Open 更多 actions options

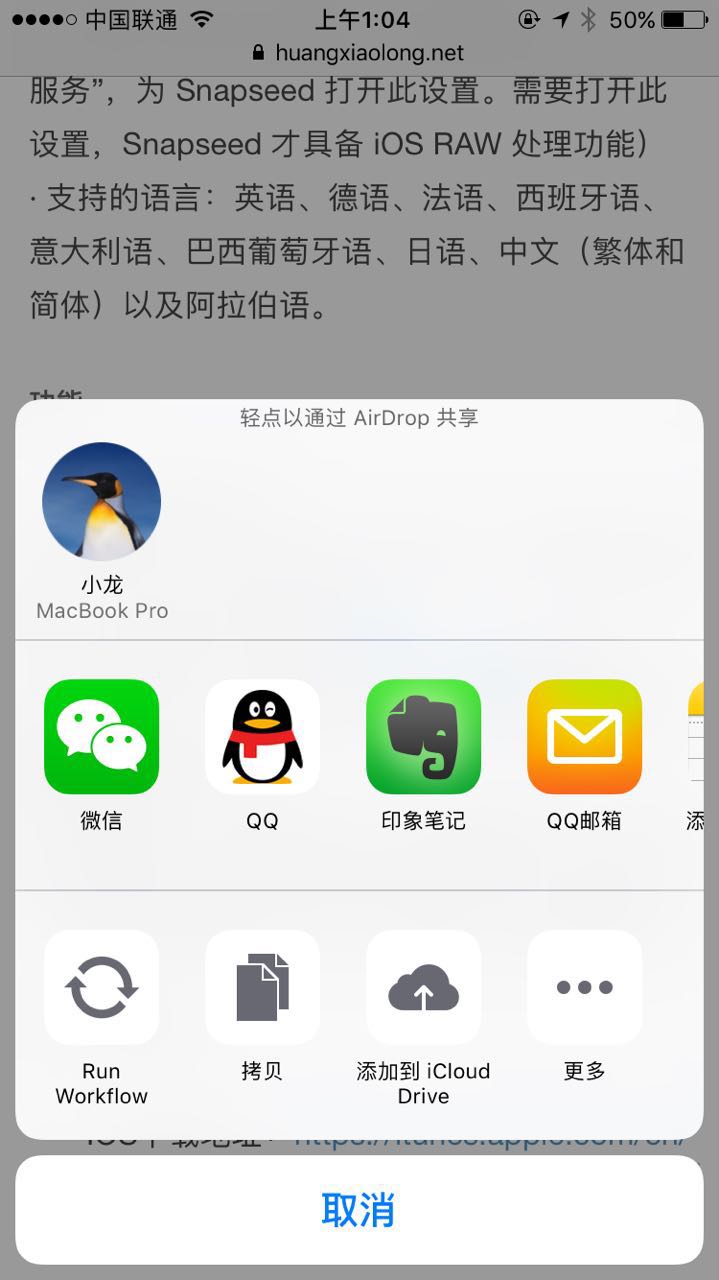[584, 987]
